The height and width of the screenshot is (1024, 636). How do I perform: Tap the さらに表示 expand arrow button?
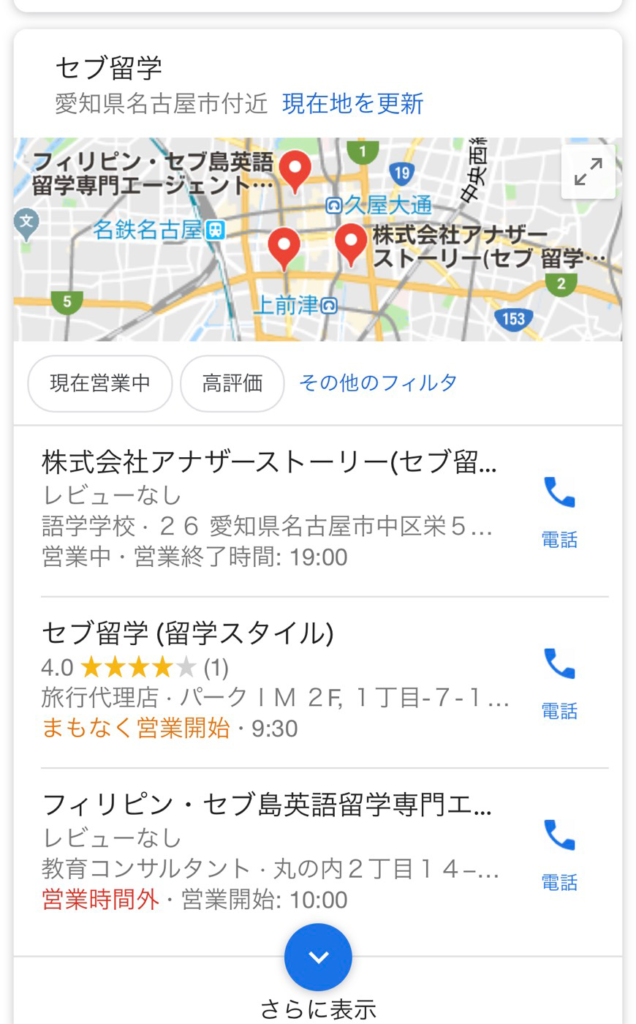coord(318,957)
